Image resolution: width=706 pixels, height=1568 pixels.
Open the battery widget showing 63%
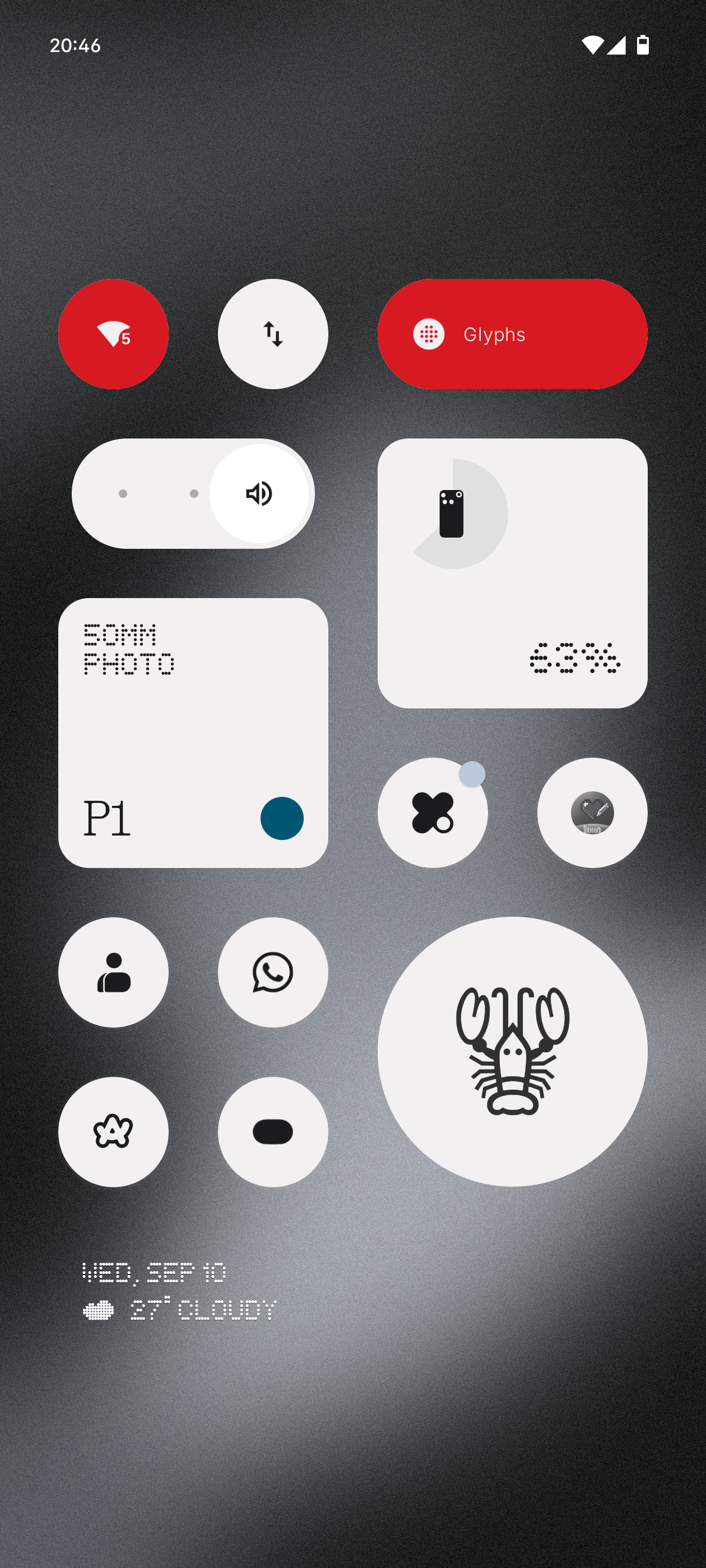coord(512,573)
